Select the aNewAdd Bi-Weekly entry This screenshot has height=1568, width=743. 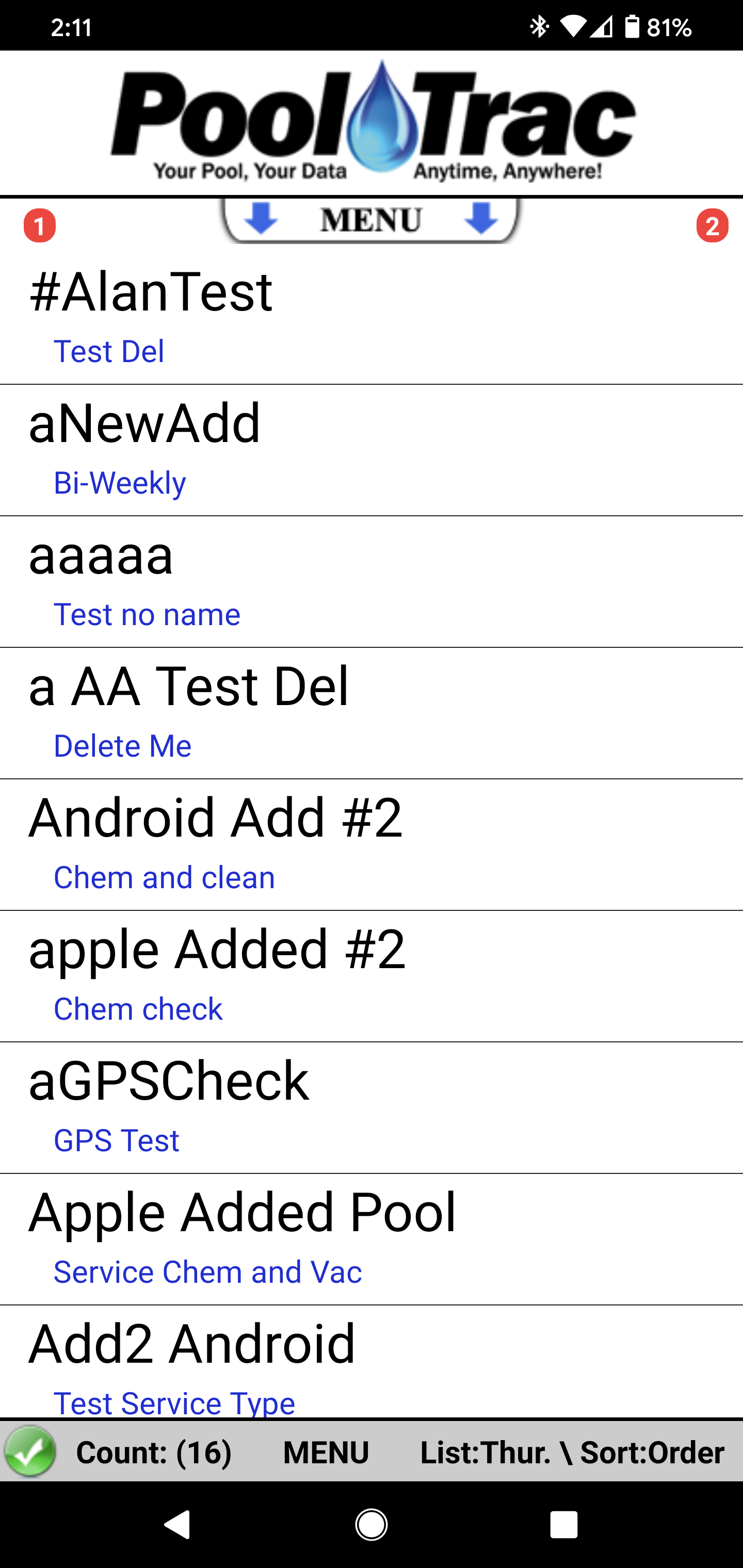tap(372, 450)
